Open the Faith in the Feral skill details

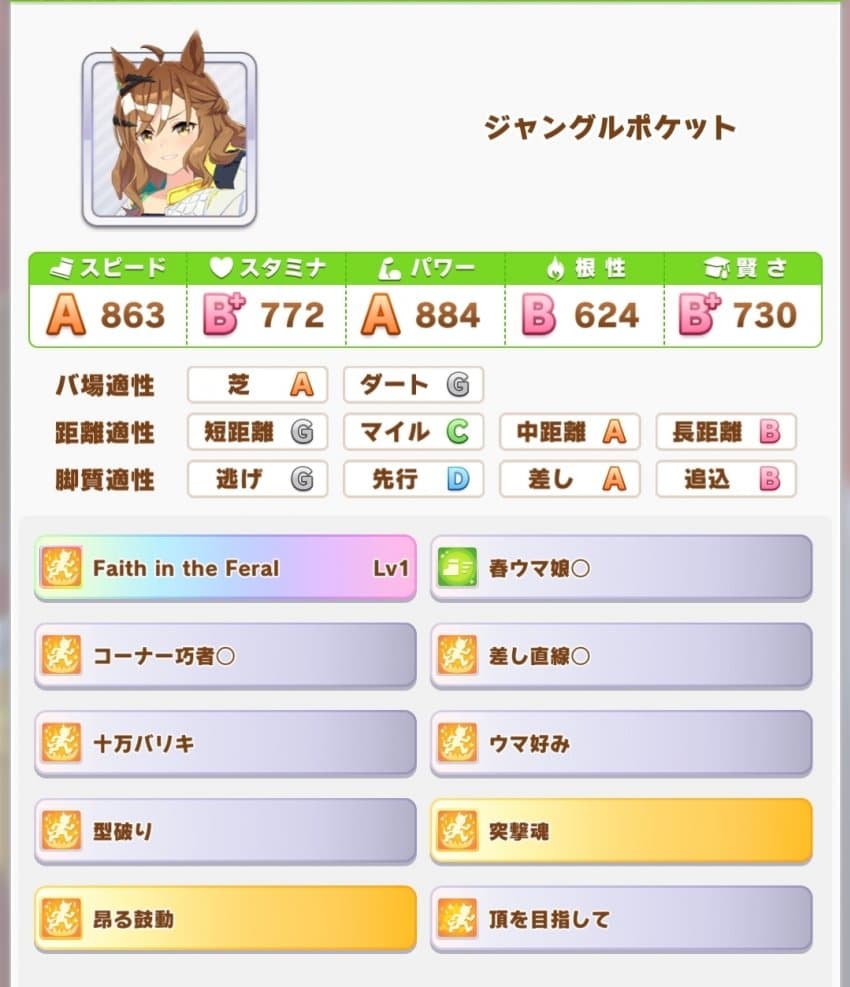pos(225,567)
